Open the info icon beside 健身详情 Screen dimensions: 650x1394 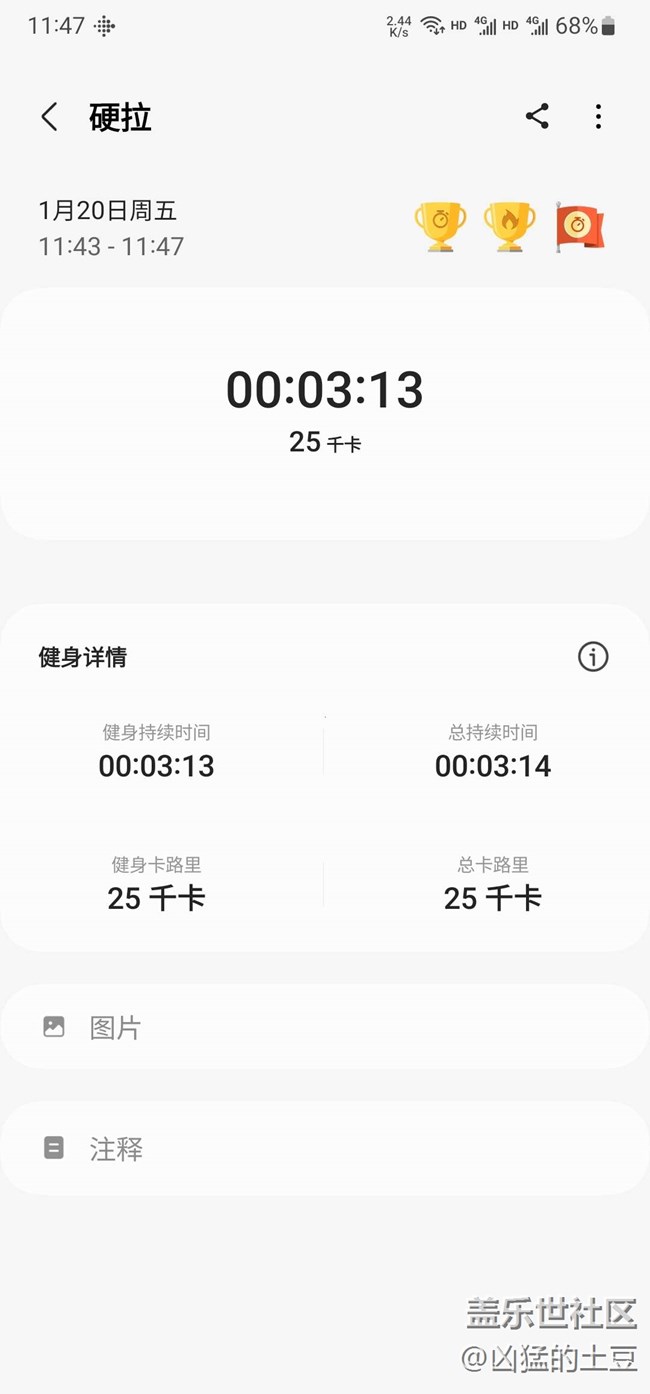(593, 657)
